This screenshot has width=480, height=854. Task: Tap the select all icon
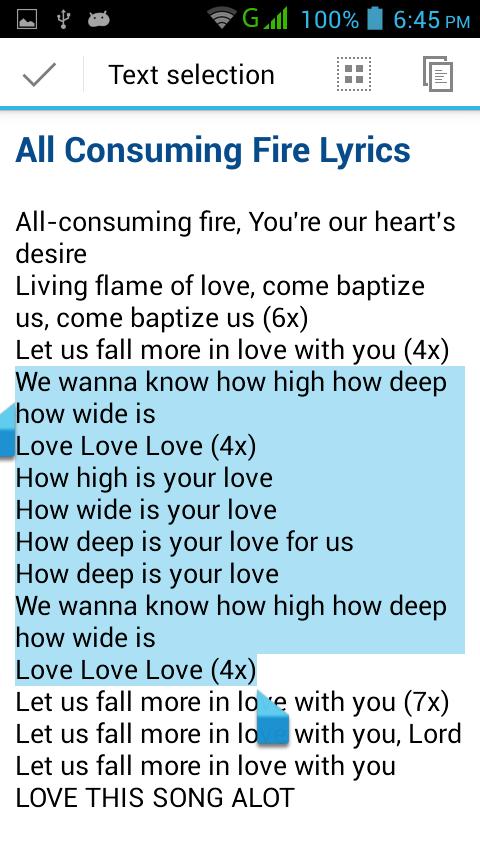point(354,74)
